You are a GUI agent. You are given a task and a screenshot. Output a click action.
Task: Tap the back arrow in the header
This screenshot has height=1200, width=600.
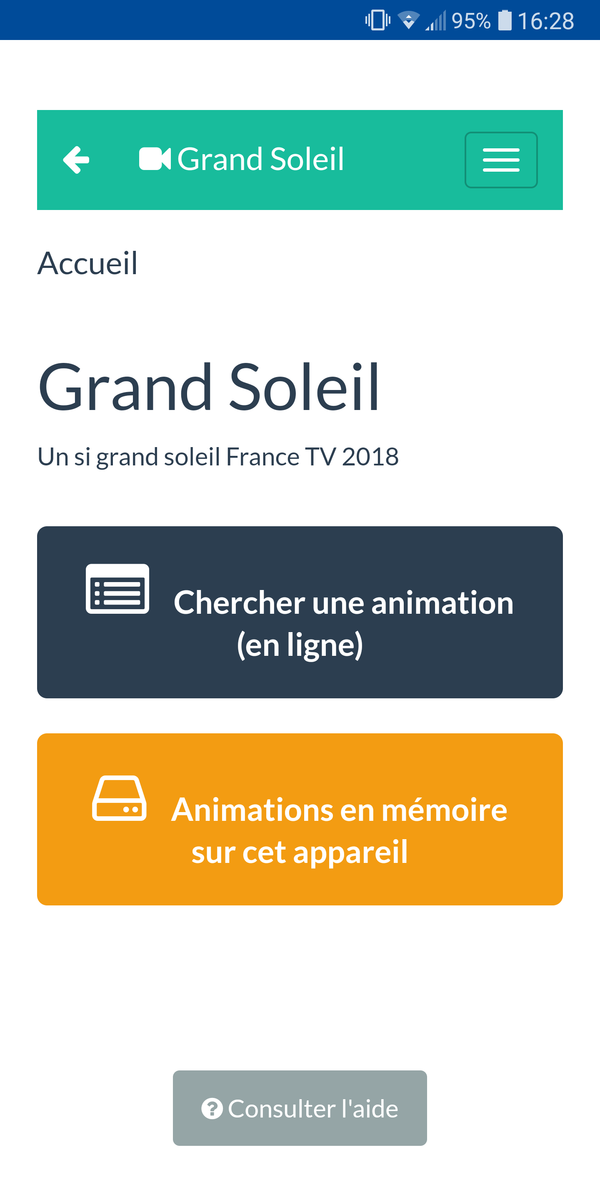tap(76, 160)
